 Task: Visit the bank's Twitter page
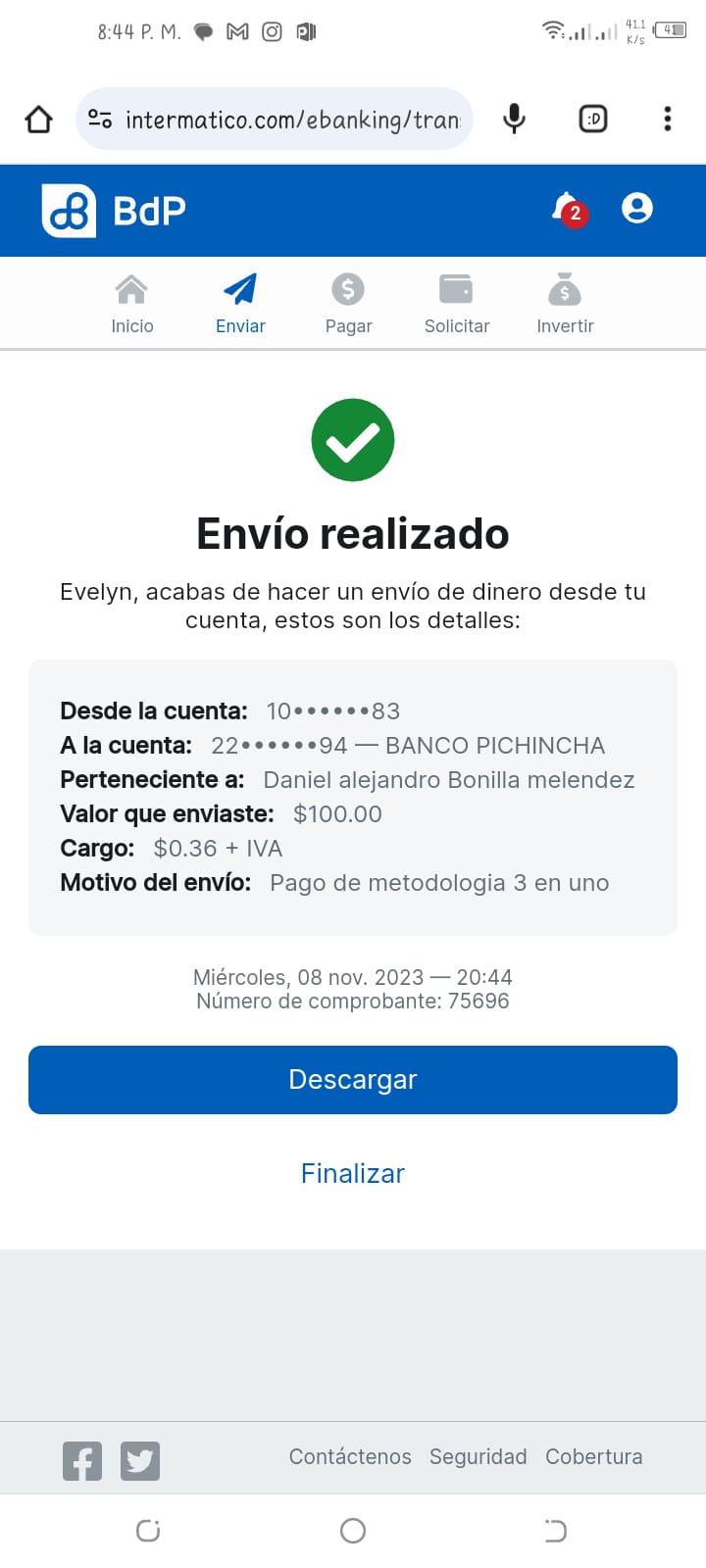pyautogui.click(x=140, y=1461)
